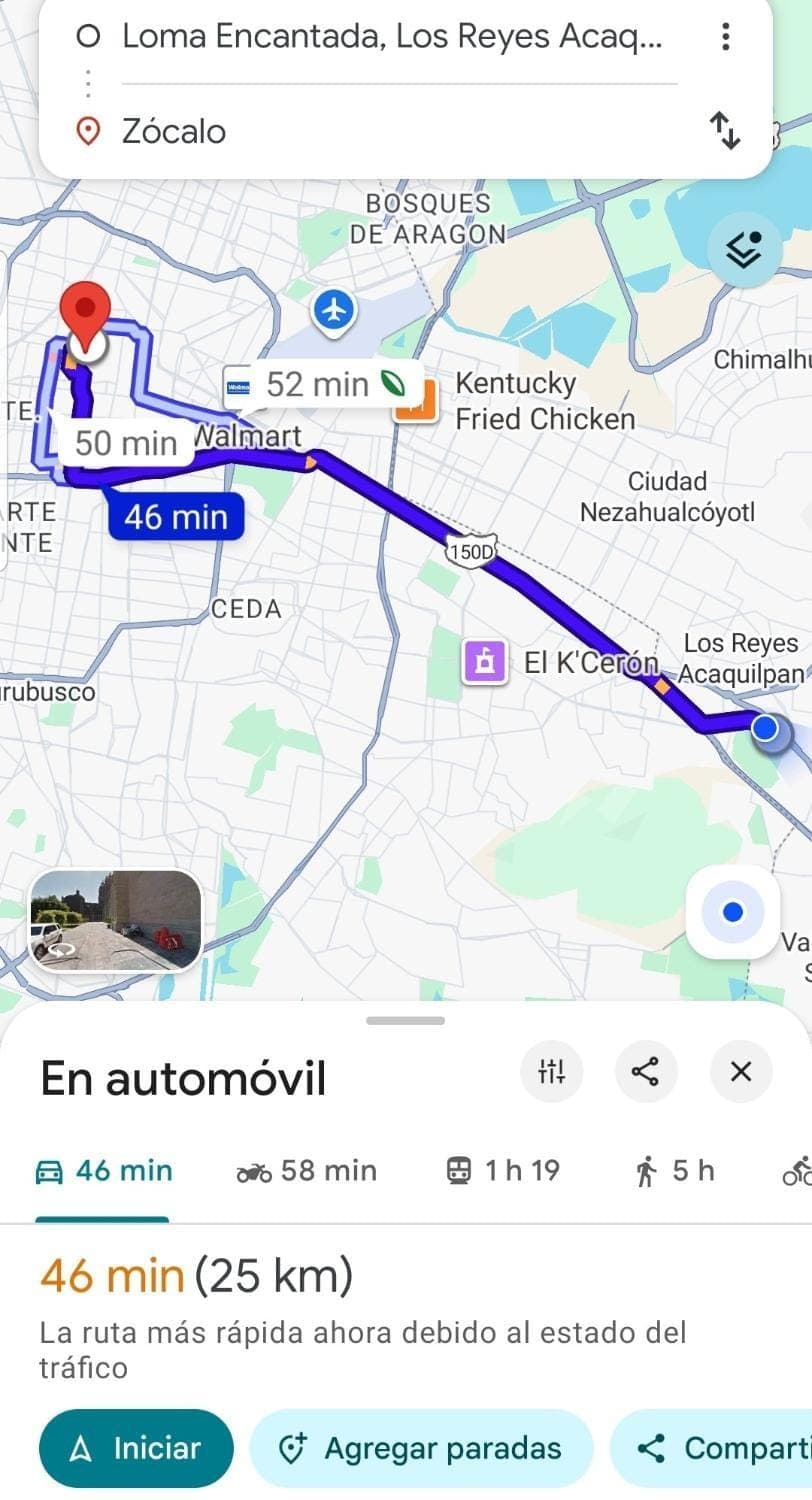Share directions using the share icon
This screenshot has width=812, height=1500.
click(x=645, y=1072)
